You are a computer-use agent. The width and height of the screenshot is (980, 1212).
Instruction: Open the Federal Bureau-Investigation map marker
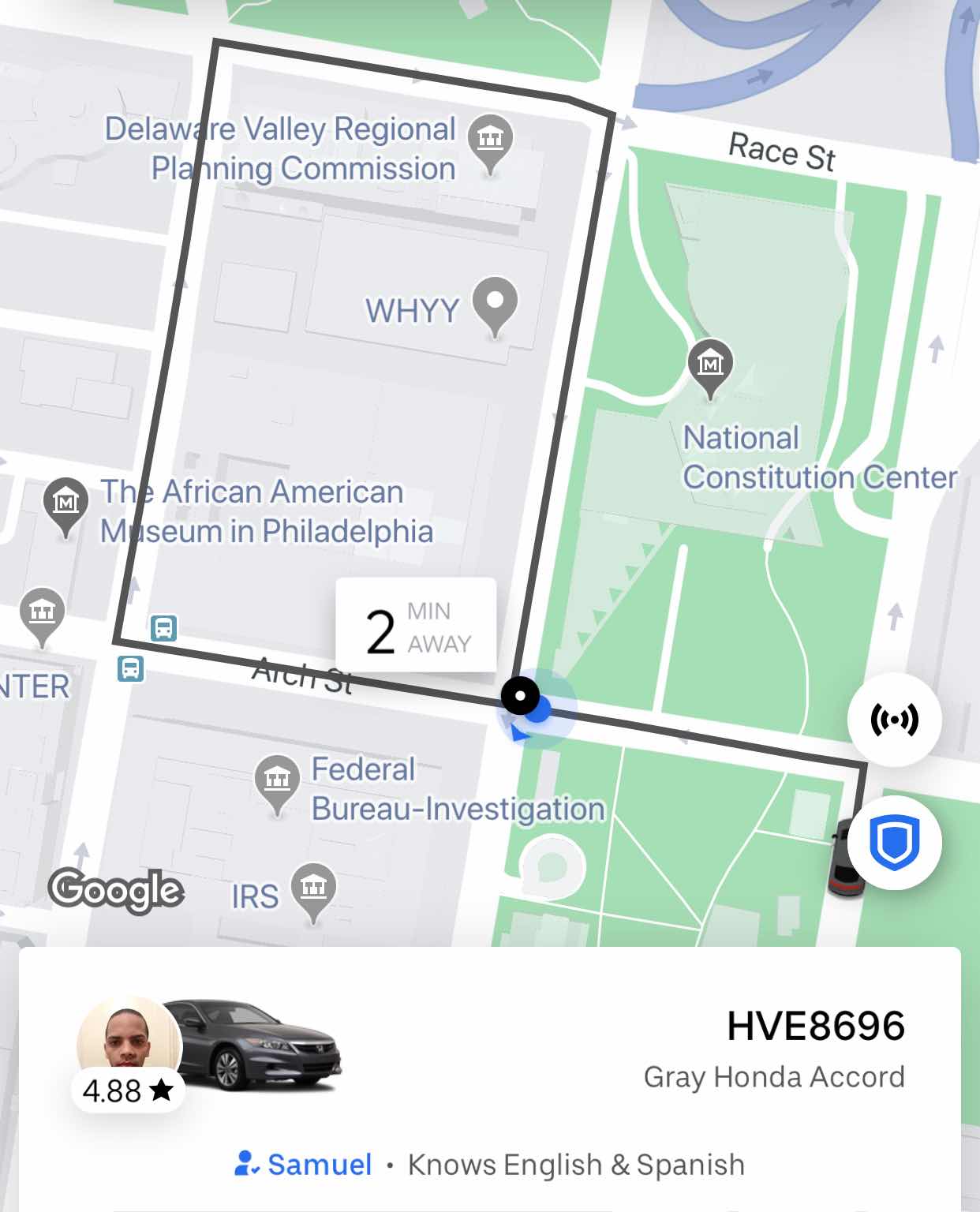(277, 780)
